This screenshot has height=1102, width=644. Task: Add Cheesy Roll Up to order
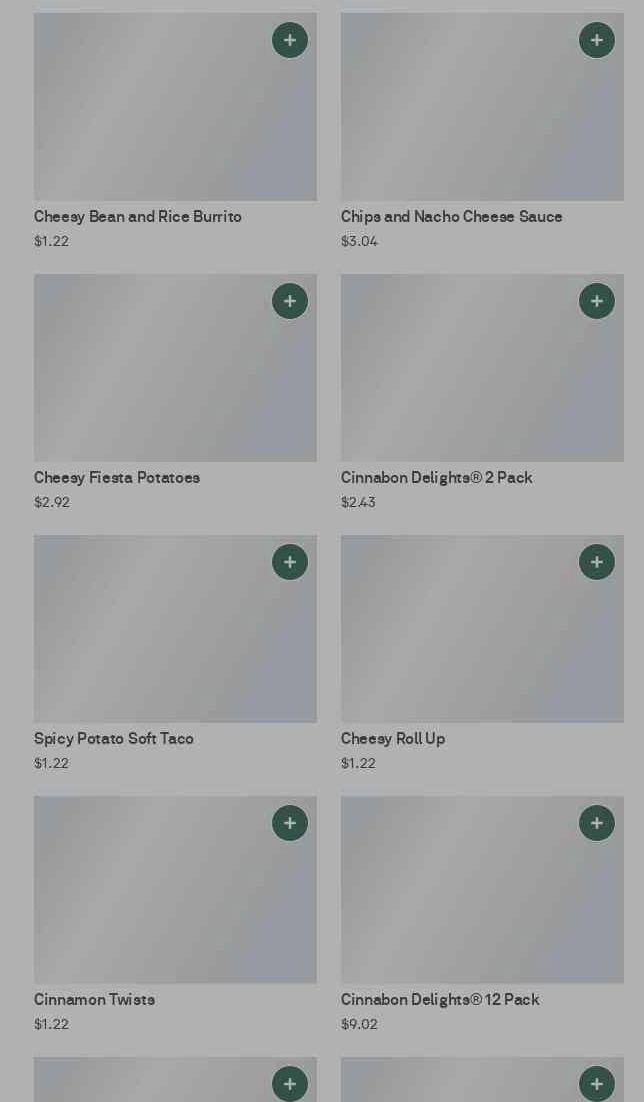coord(597,562)
